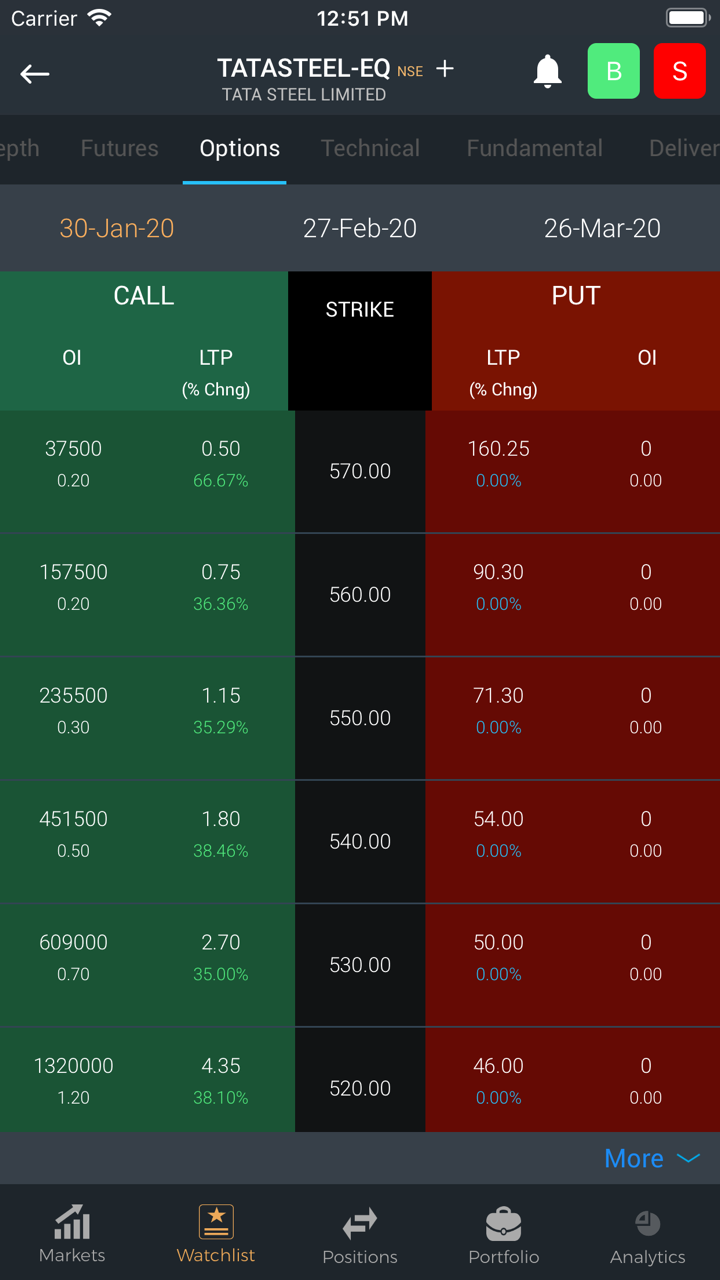This screenshot has width=720, height=1280.
Task: Switch to the Fundamental tab
Action: [534, 149]
